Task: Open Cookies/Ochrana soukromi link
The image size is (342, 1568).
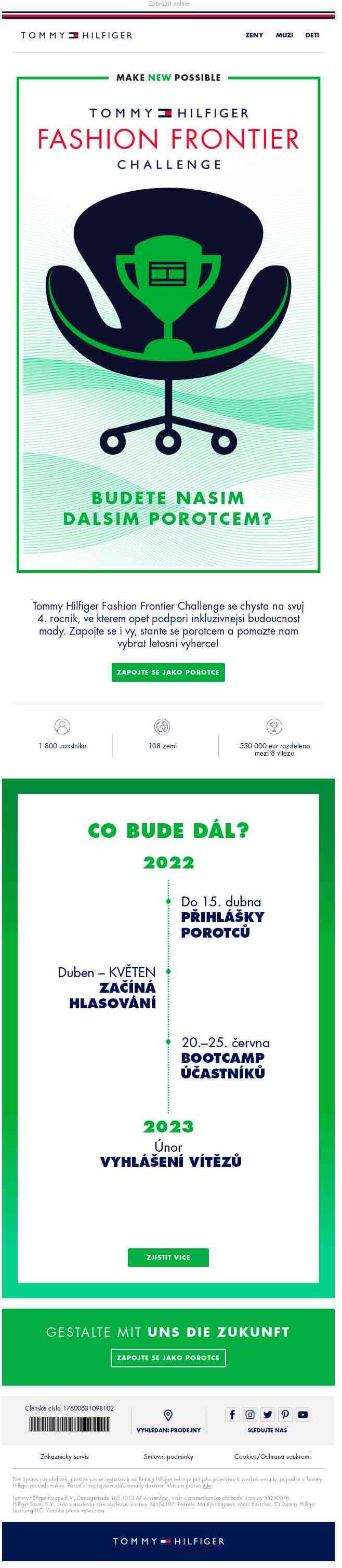Action: tap(272, 1457)
